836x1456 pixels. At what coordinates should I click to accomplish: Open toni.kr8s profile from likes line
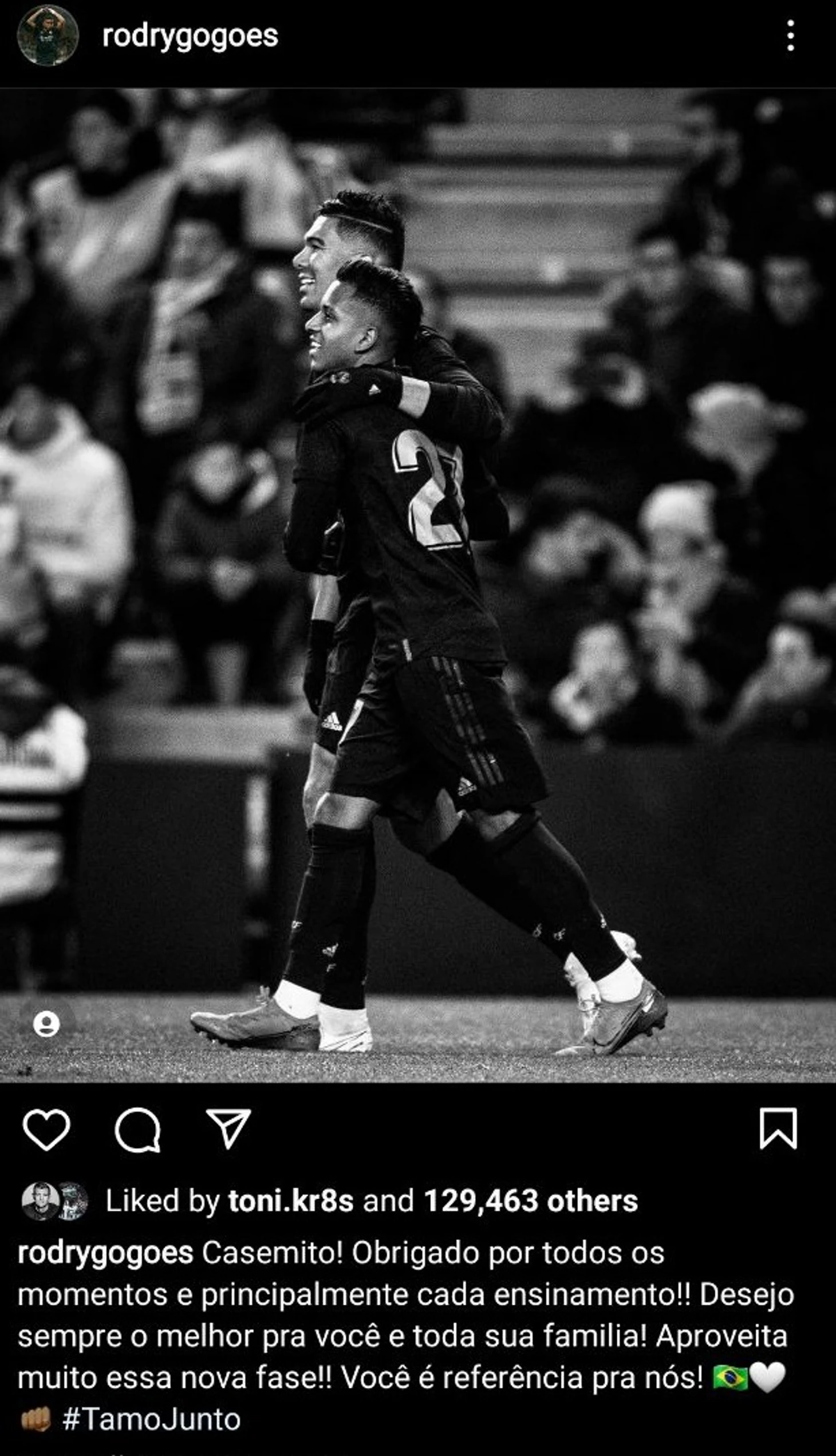coord(290,1202)
